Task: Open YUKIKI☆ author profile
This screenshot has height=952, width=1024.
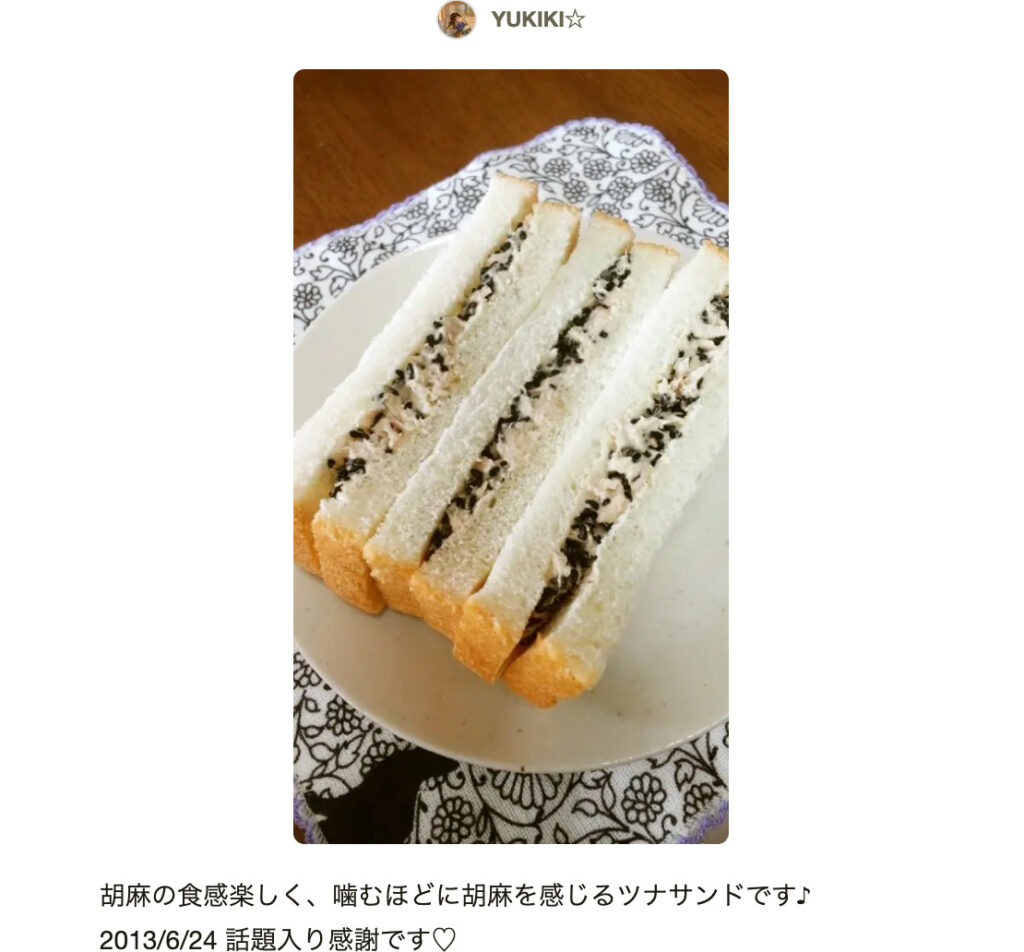Action: [x=536, y=20]
